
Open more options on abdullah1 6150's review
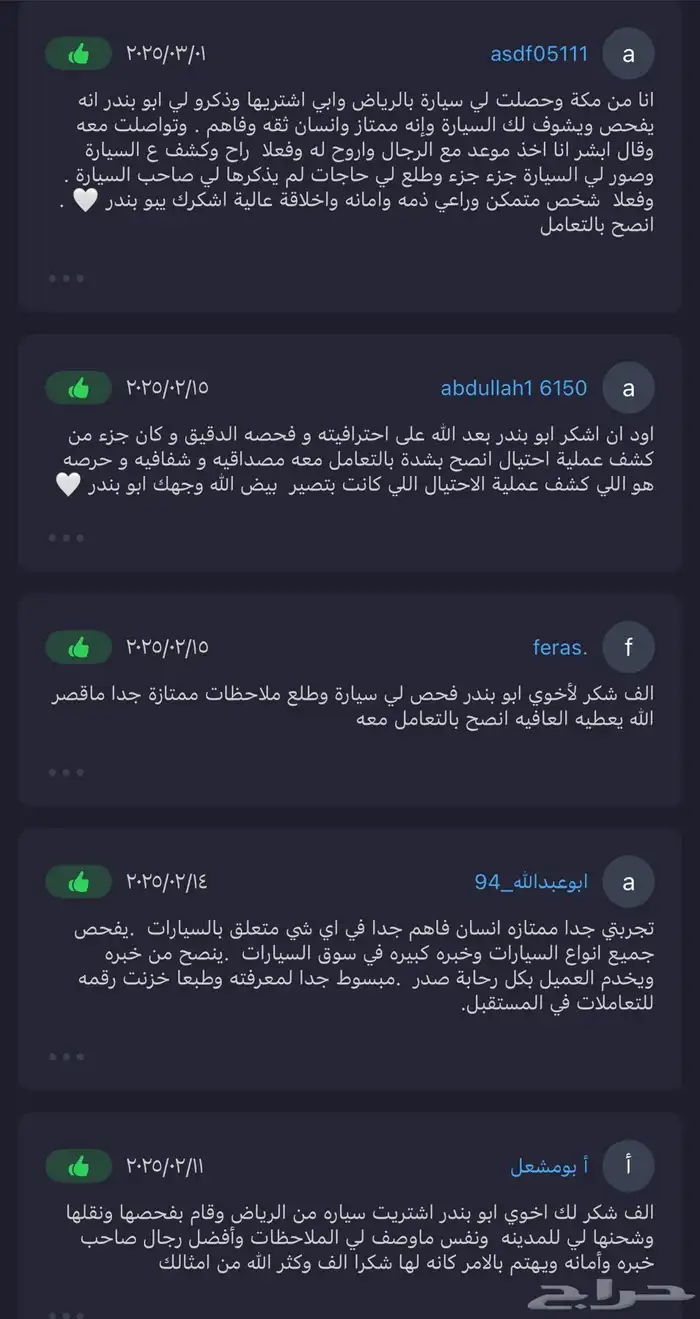tap(66, 537)
